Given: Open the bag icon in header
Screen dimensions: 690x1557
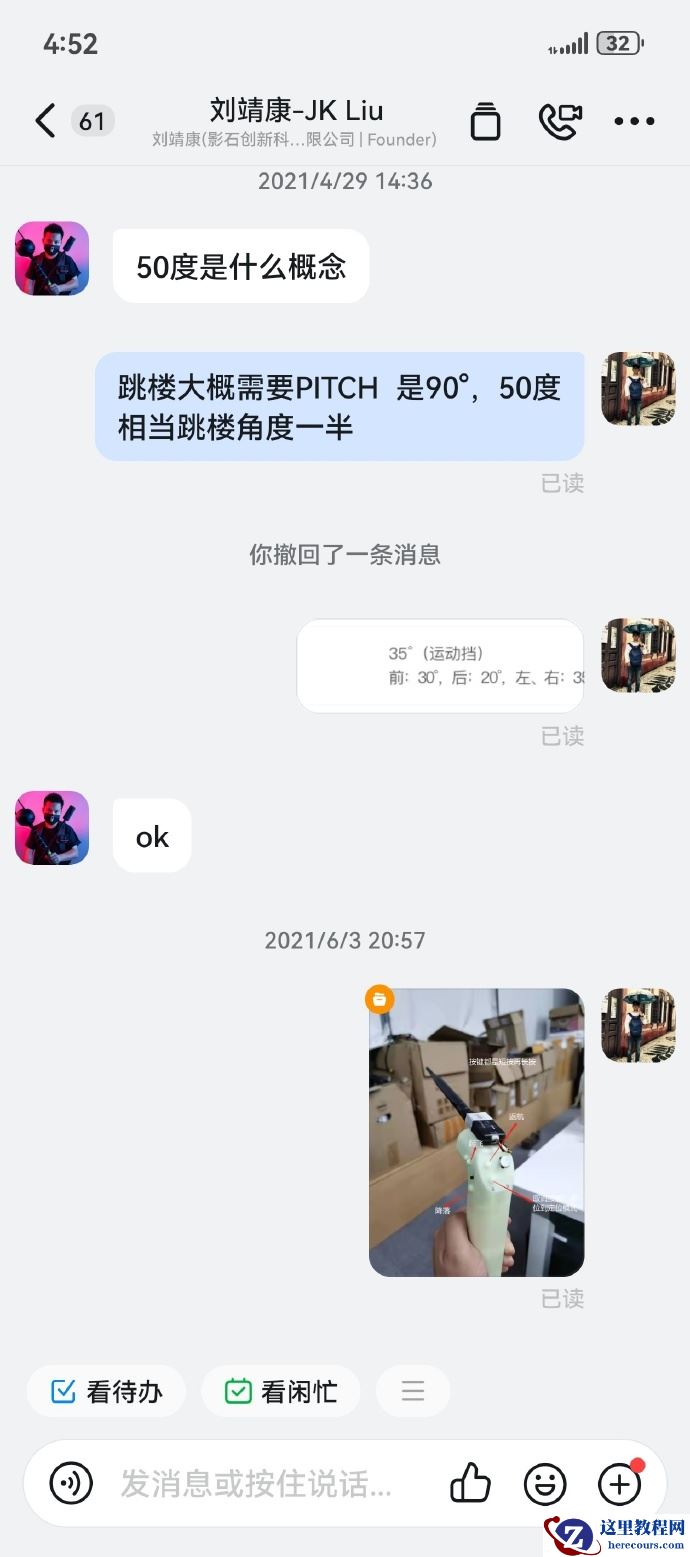Looking at the screenshot, I should [x=485, y=121].
